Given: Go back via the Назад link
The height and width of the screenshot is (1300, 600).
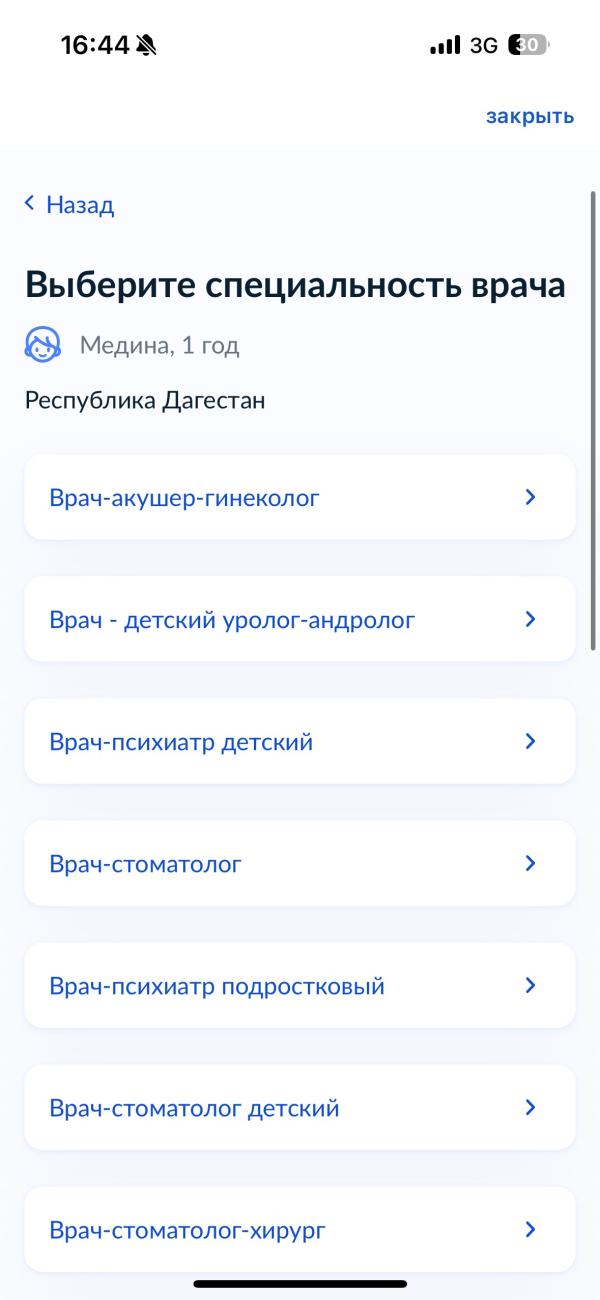Looking at the screenshot, I should pyautogui.click(x=69, y=205).
